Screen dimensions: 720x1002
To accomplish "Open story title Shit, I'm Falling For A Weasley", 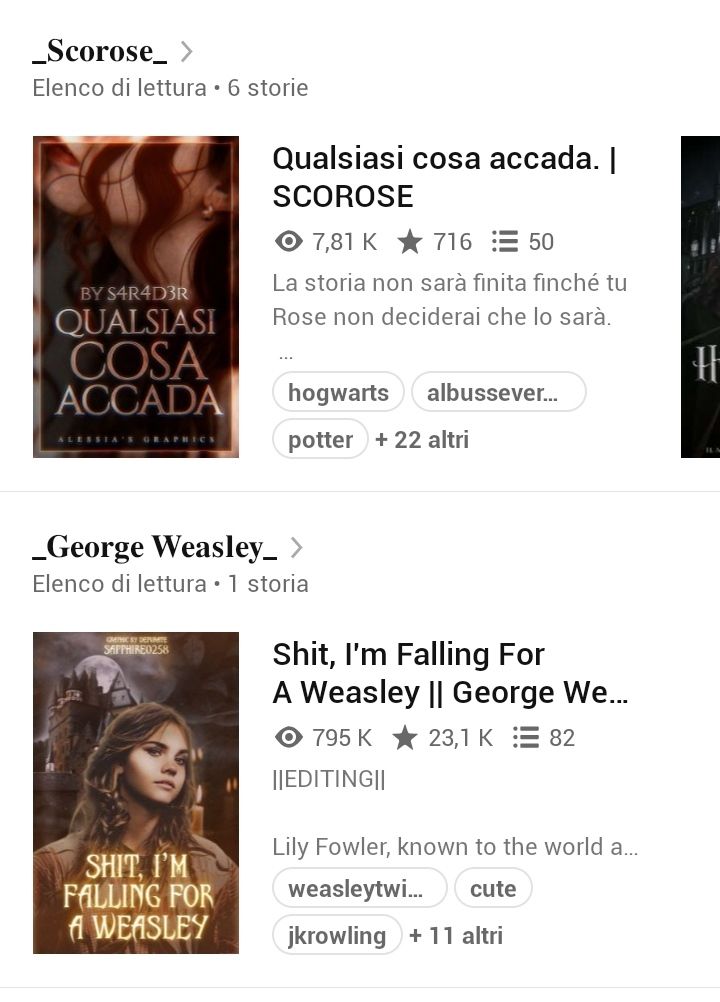I will point(450,673).
